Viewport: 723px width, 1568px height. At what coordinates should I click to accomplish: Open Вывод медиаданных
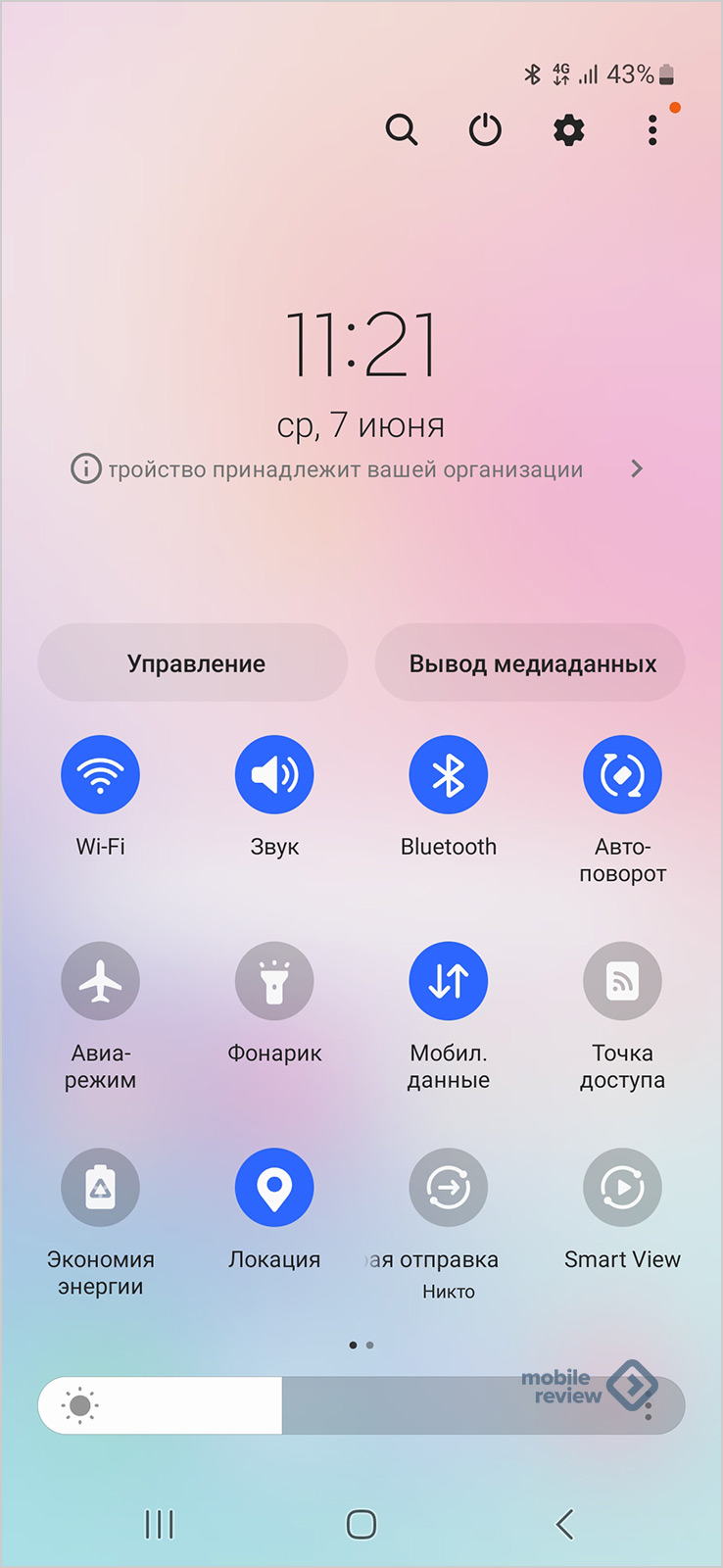[x=530, y=663]
